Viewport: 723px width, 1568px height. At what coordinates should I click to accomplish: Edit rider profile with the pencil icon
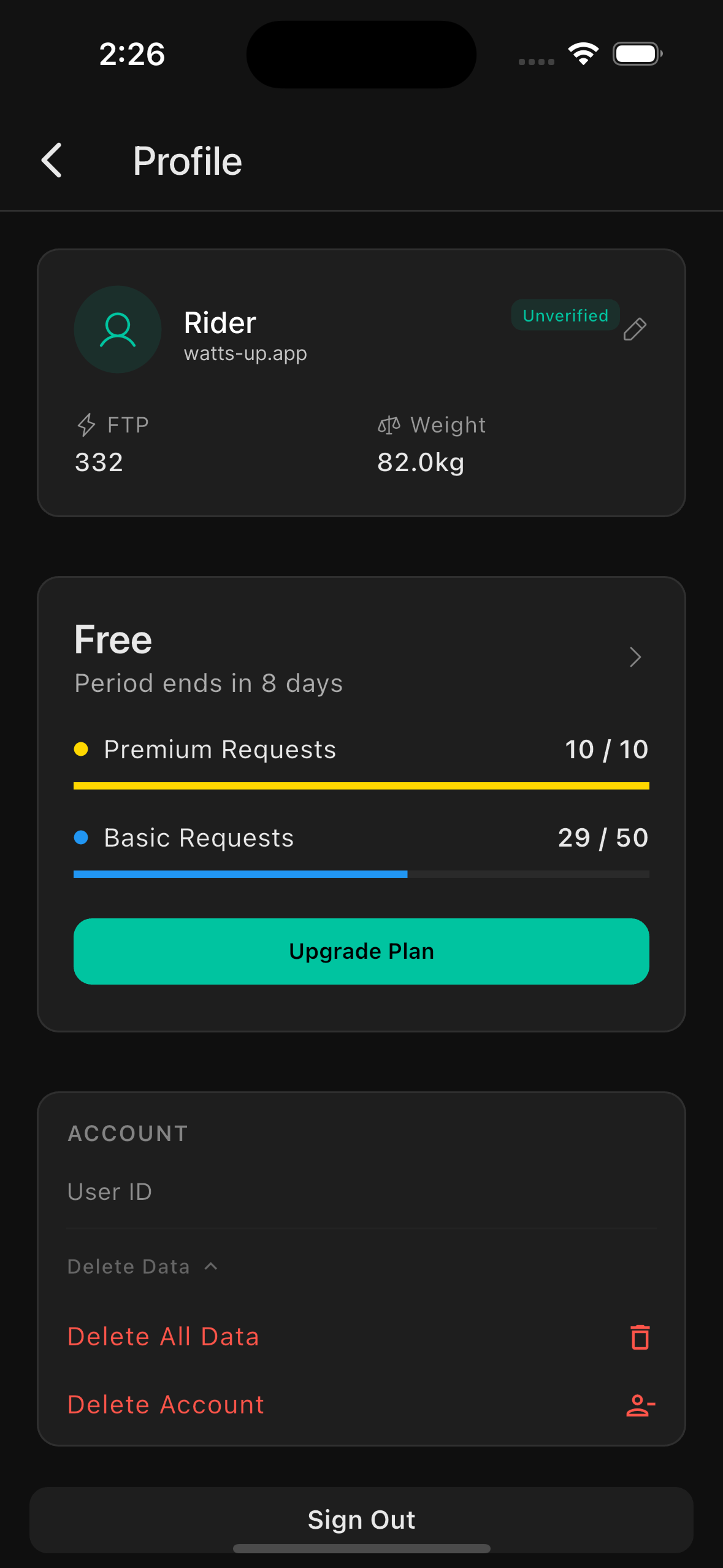pyautogui.click(x=635, y=329)
